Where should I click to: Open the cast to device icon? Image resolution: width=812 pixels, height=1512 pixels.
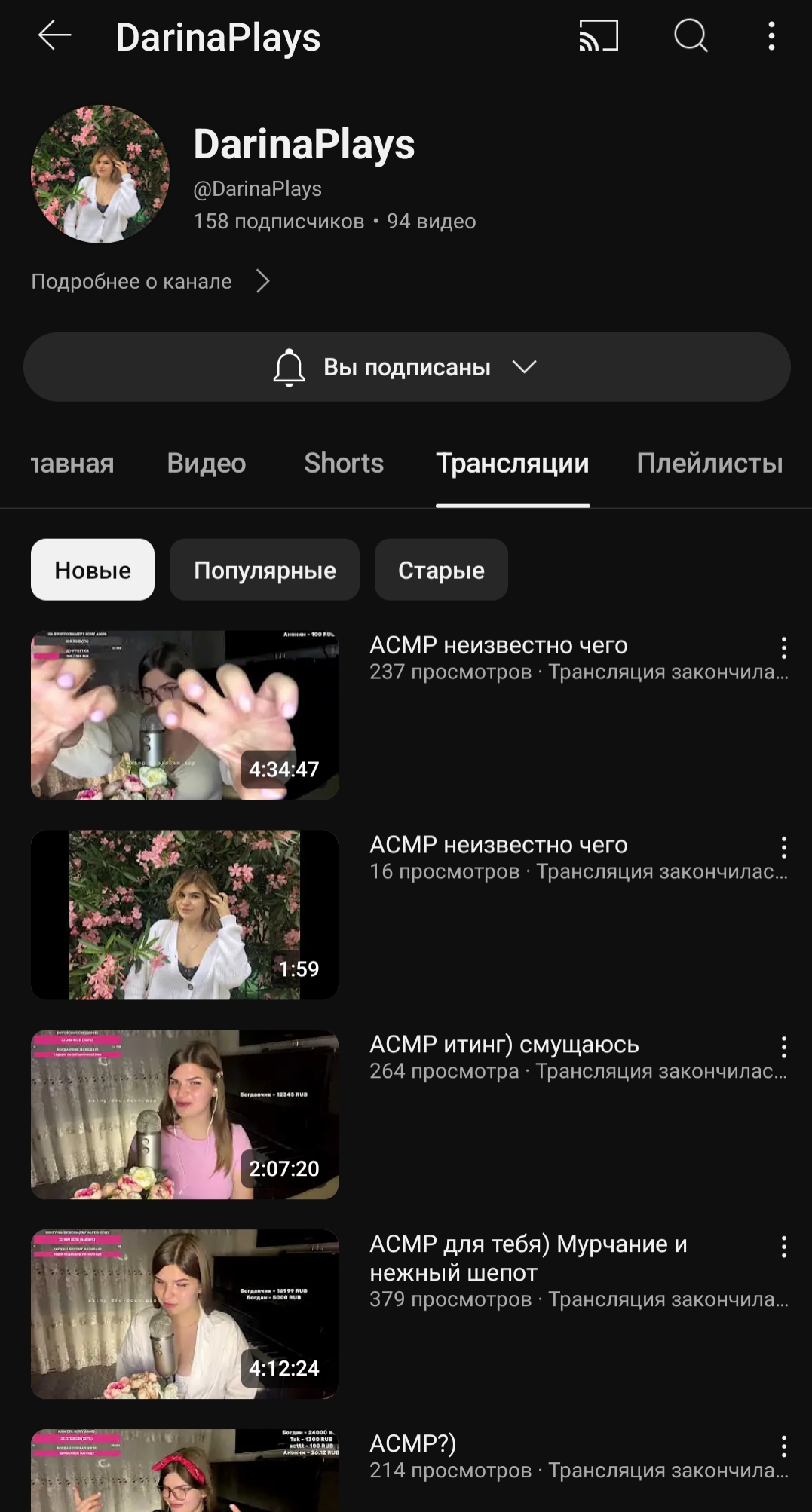click(599, 35)
